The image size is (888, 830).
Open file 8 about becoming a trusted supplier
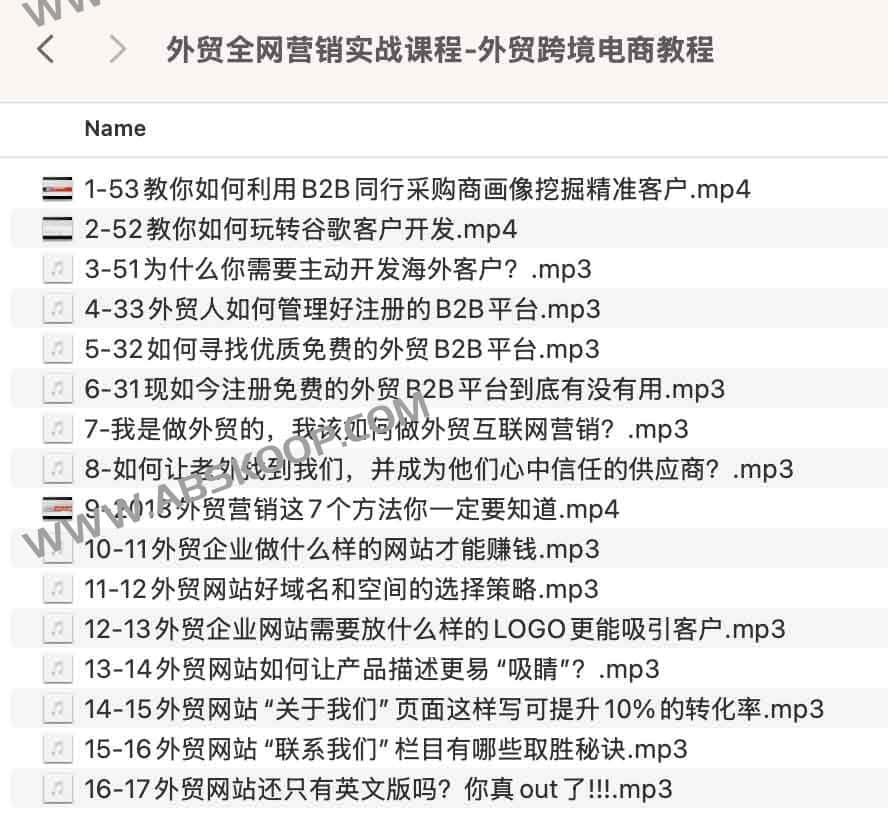coord(438,469)
